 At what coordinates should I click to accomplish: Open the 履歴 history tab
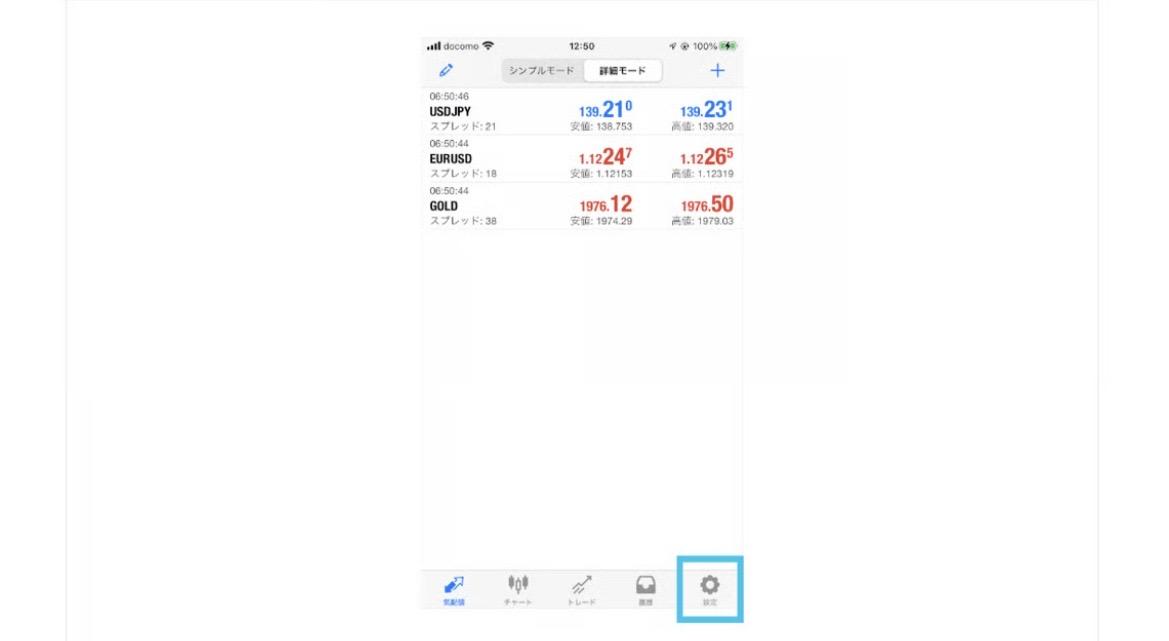point(646,590)
